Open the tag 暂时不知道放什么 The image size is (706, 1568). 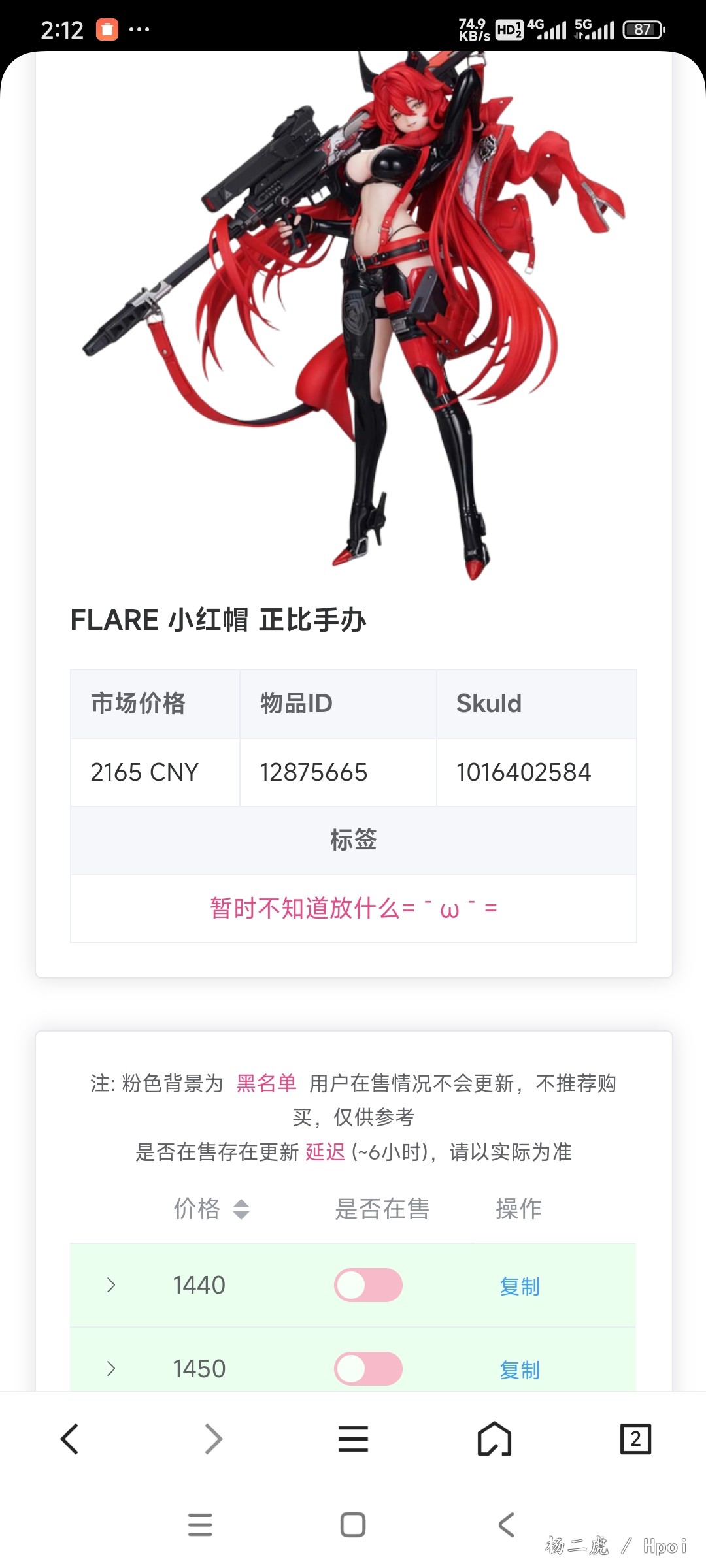pos(353,908)
